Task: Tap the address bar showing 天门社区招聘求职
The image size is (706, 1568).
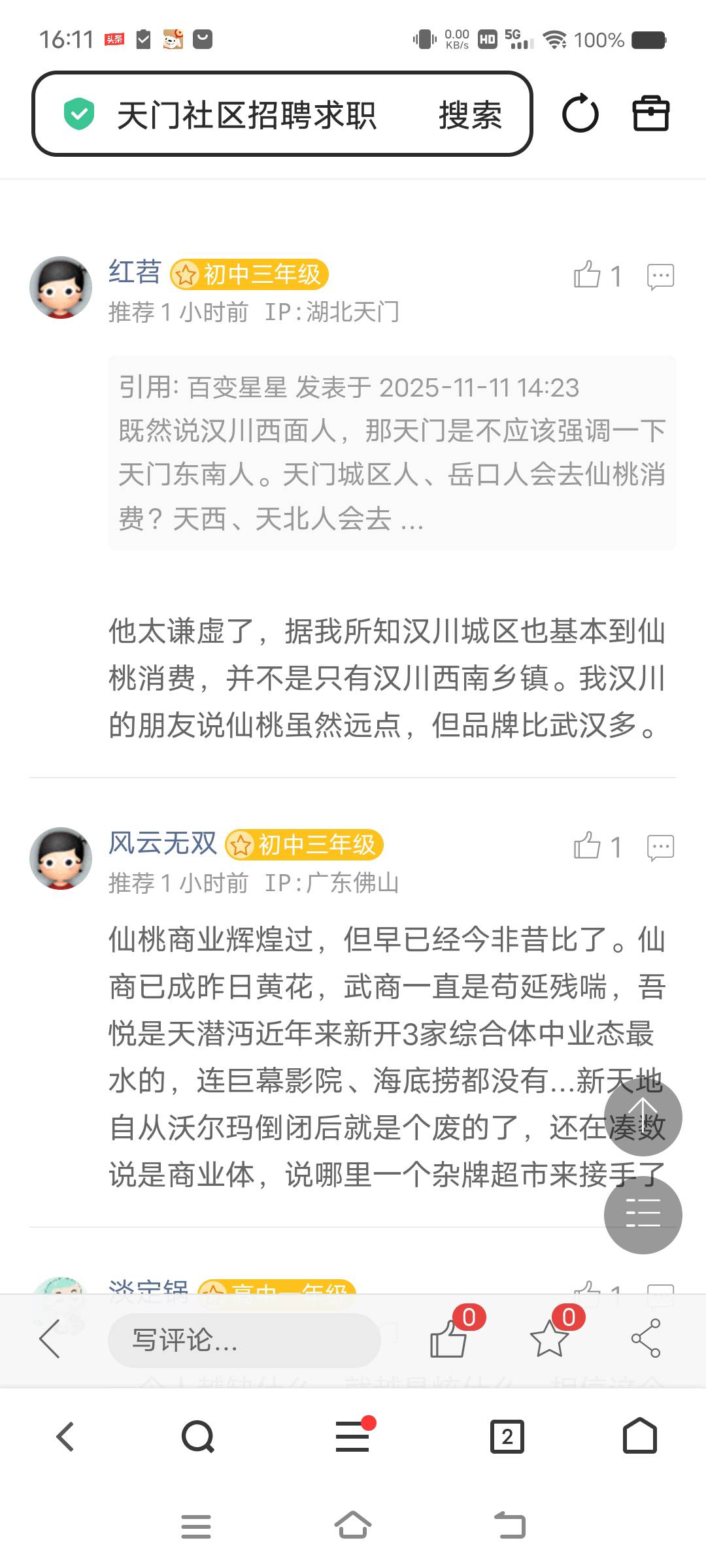Action: tap(246, 115)
